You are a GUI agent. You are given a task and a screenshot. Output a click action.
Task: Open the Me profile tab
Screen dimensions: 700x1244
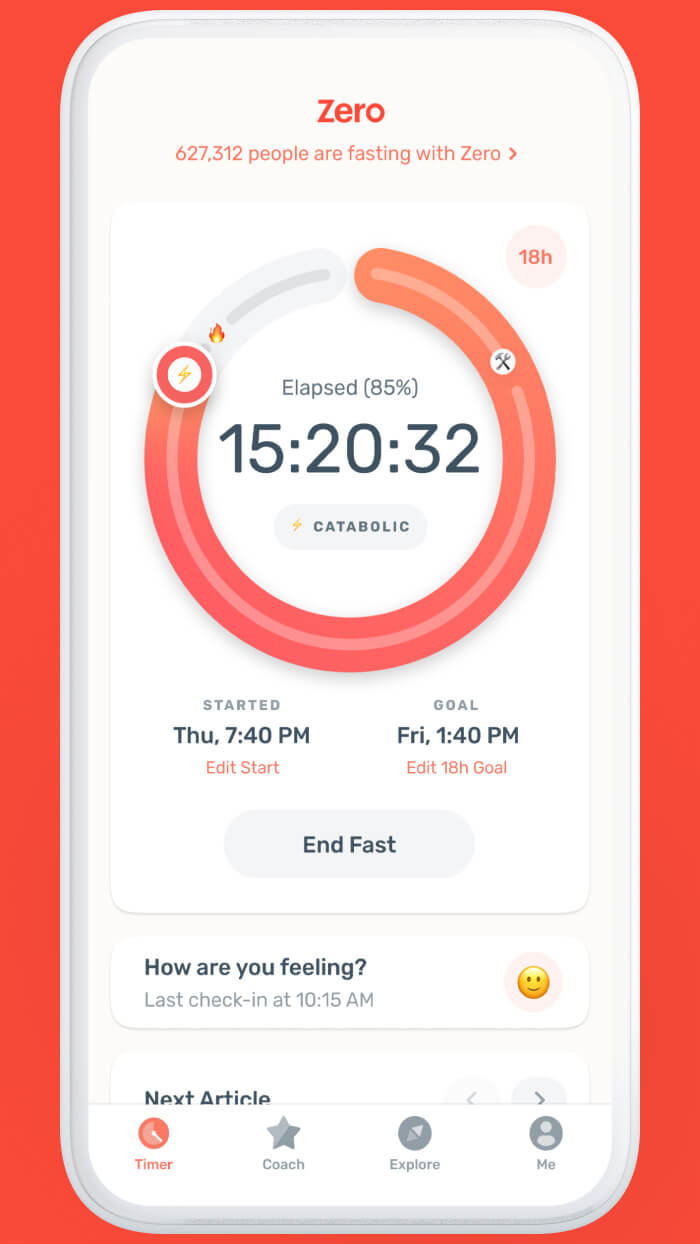545,1144
